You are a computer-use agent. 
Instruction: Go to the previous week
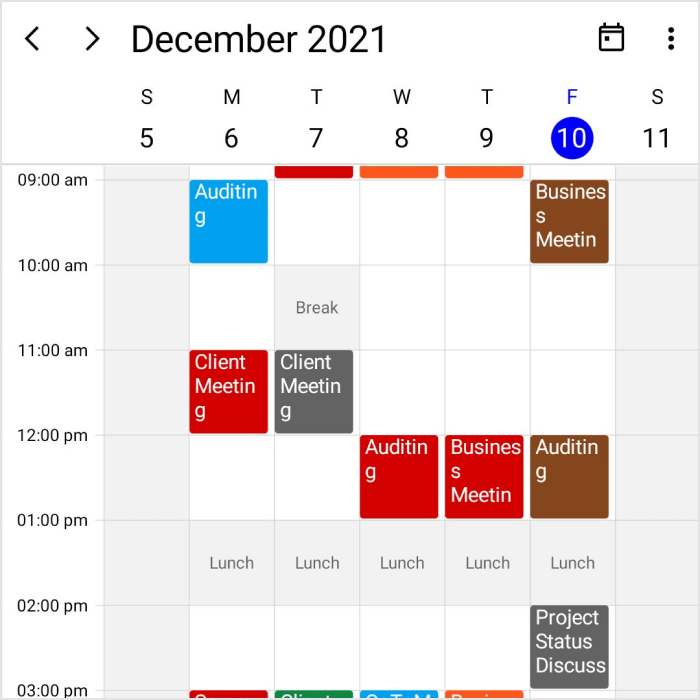click(x=33, y=39)
